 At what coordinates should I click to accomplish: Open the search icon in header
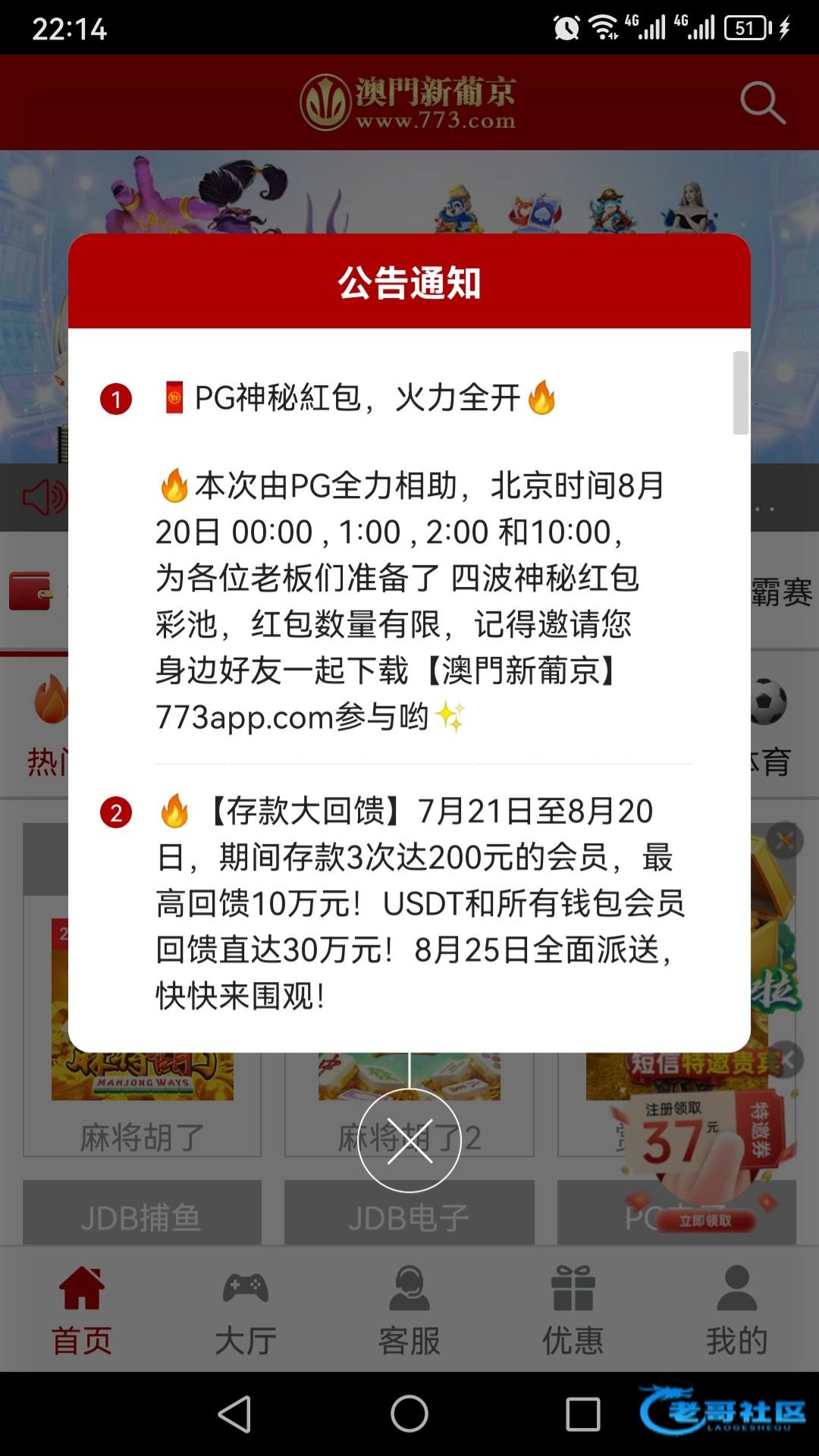tap(762, 102)
